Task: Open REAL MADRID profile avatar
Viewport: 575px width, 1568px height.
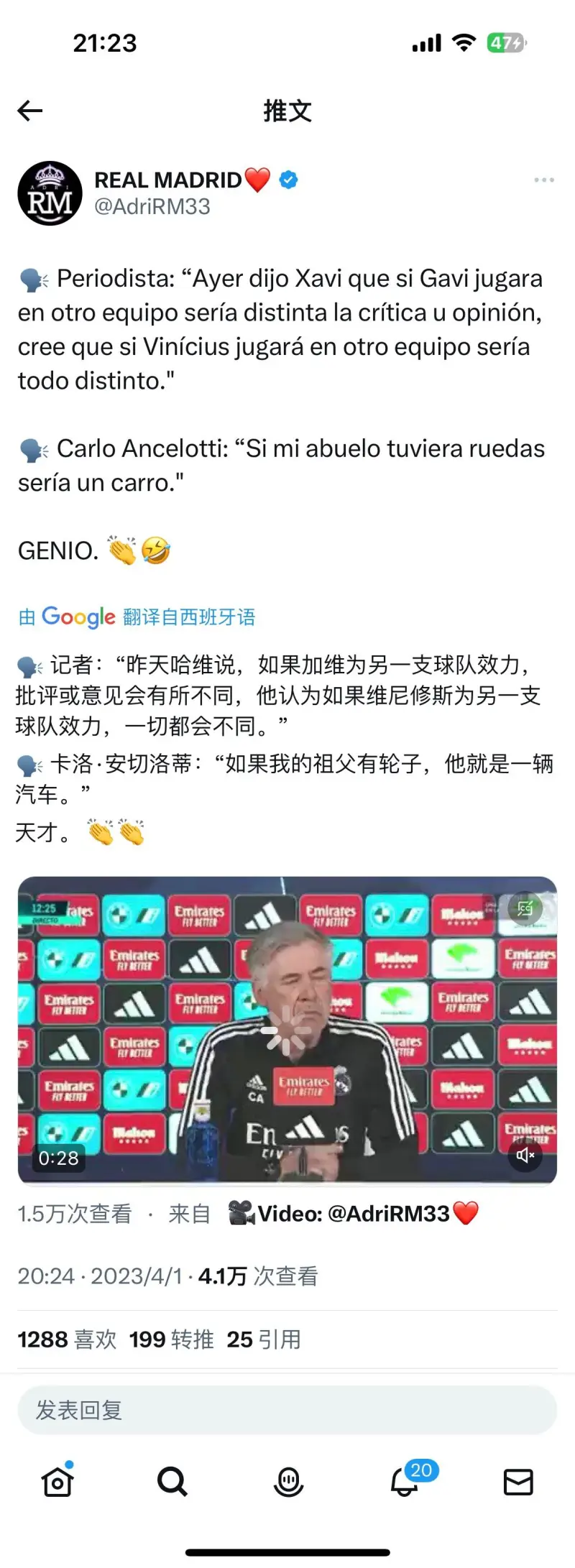Action: (x=50, y=193)
